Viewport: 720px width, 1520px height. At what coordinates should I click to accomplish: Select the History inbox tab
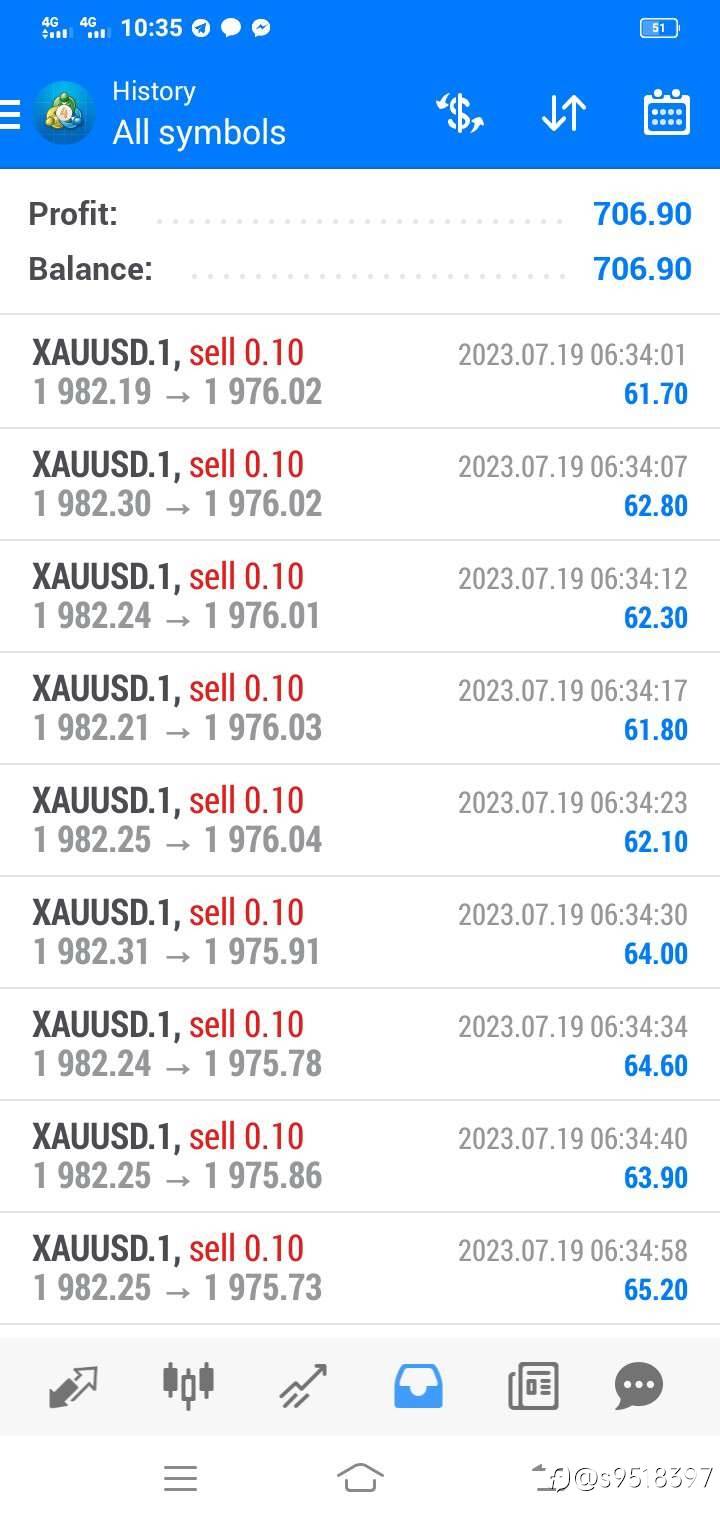[x=418, y=1386]
